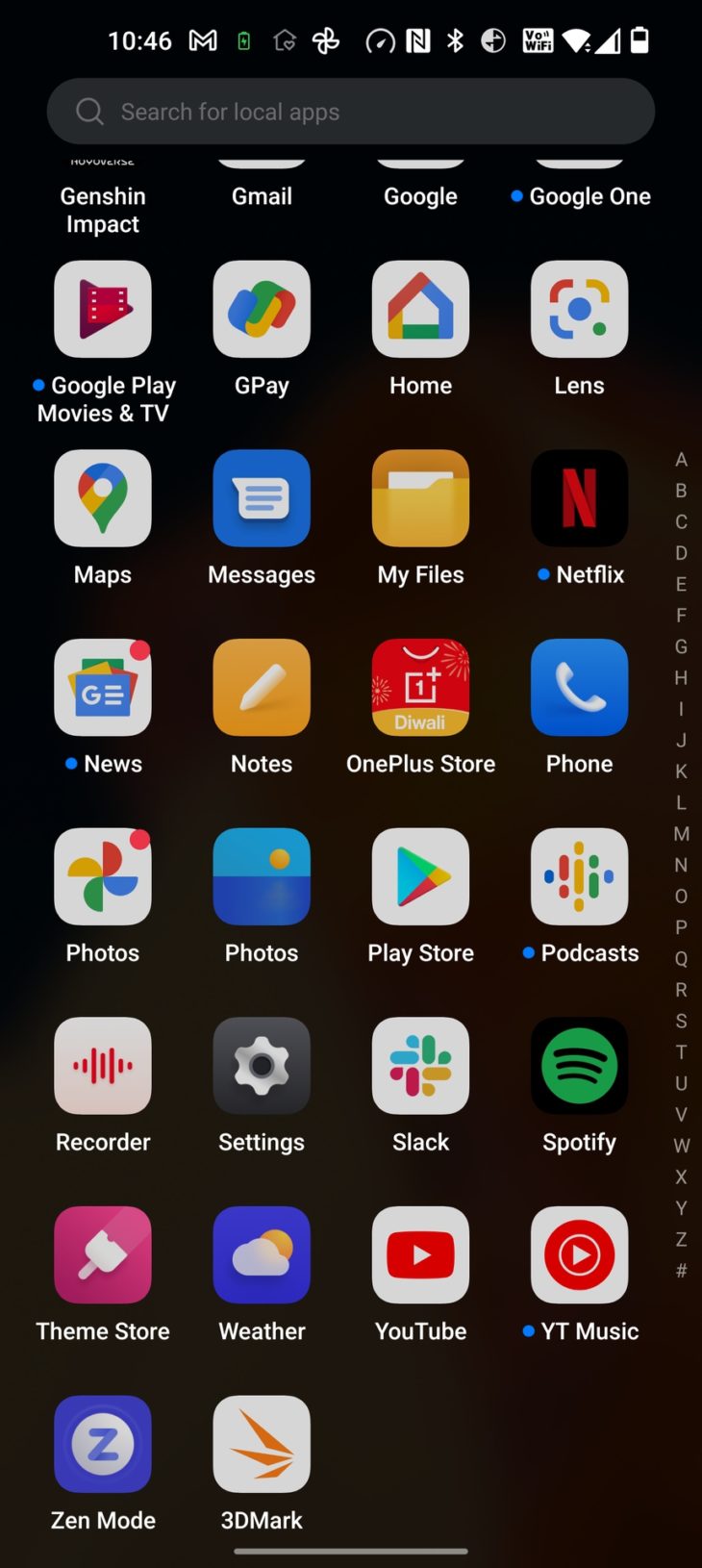Launch OnePlus Store
This screenshot has height=1568, width=702.
(x=420, y=688)
